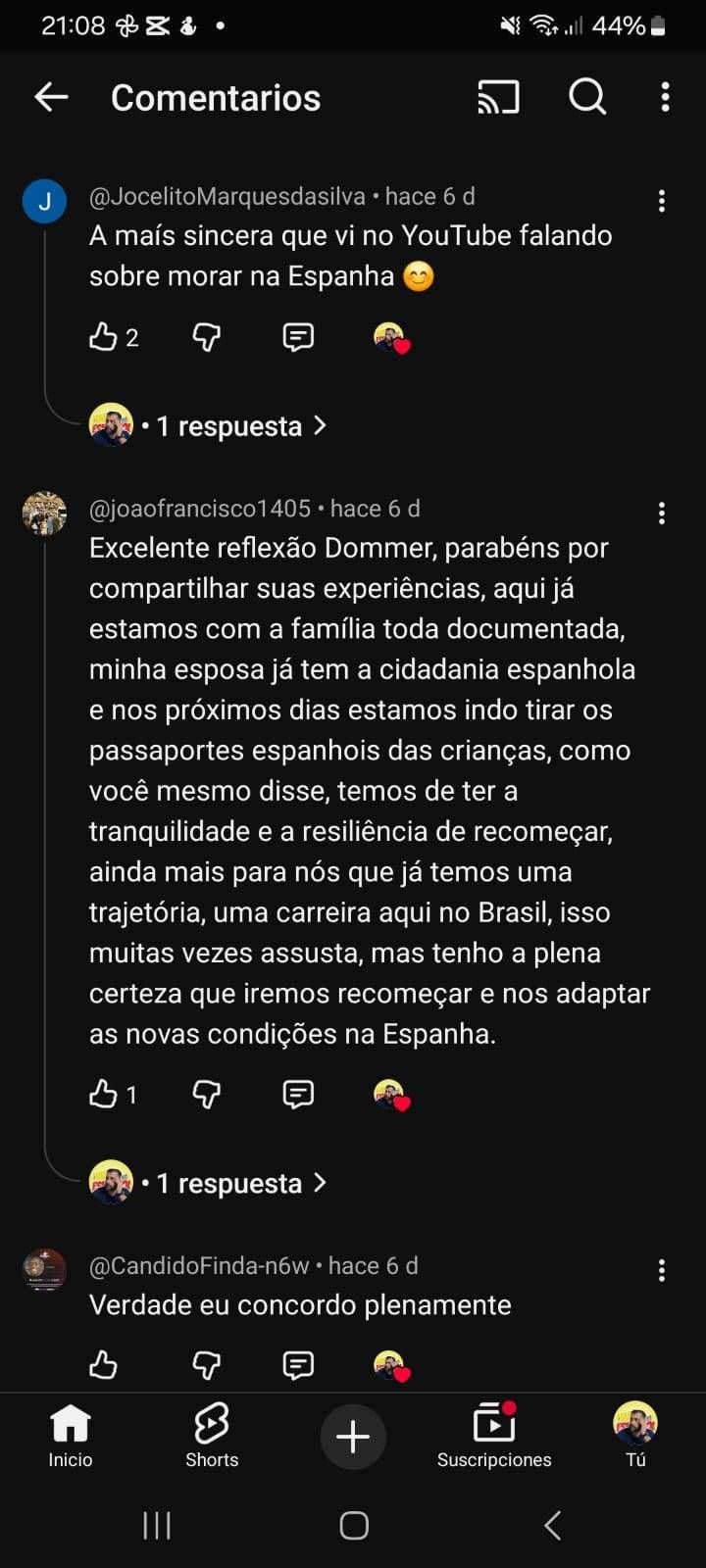Viewport: 706px width, 1568px height.
Task: Reply to joaofrancisco1405's comment
Action: pyautogui.click(x=298, y=1094)
